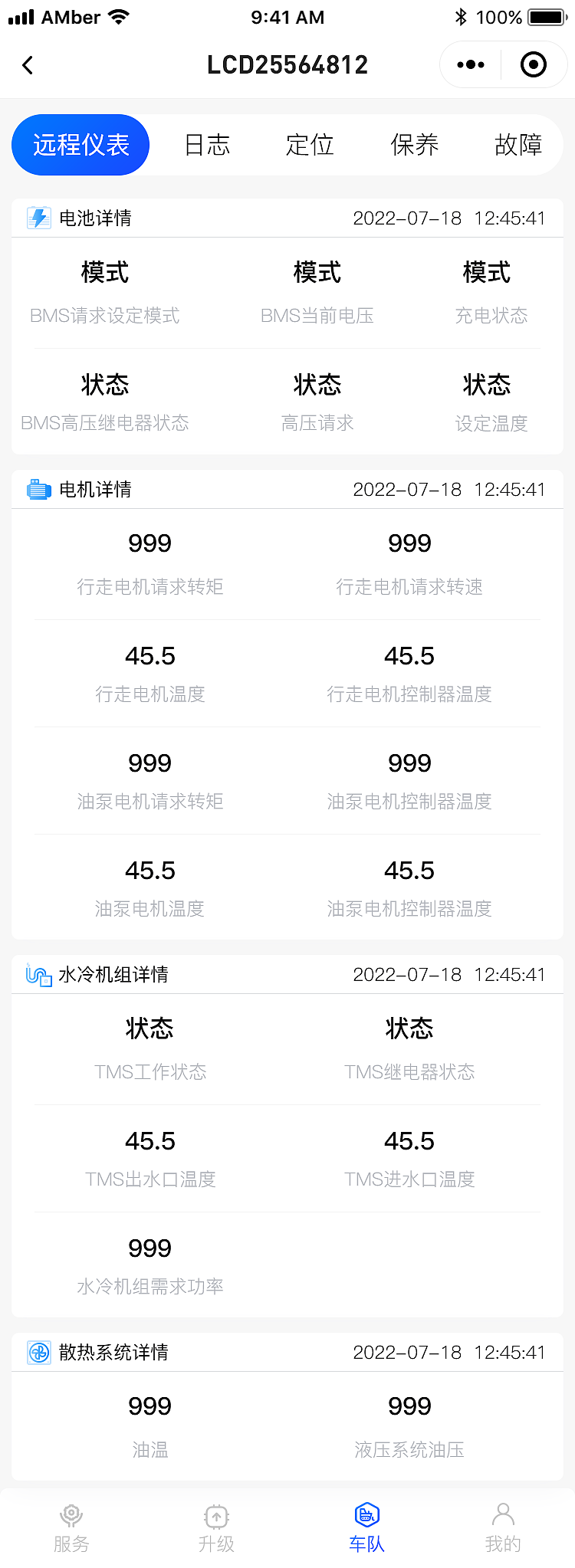Switch to the 日志 (Log) tab
Image resolution: width=575 pixels, height=1568 pixels.
tap(207, 145)
